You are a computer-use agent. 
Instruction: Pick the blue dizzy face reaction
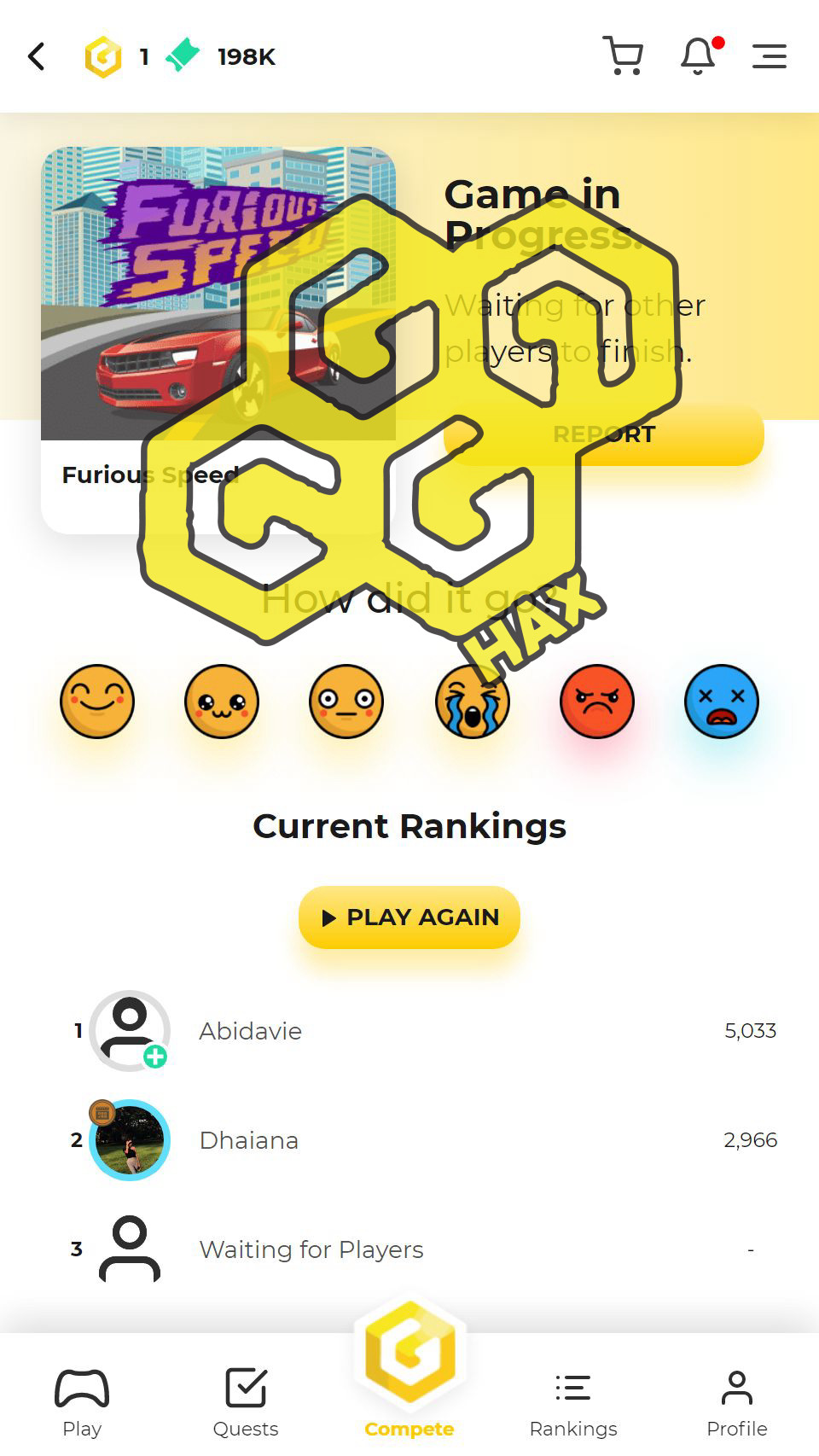coord(721,702)
